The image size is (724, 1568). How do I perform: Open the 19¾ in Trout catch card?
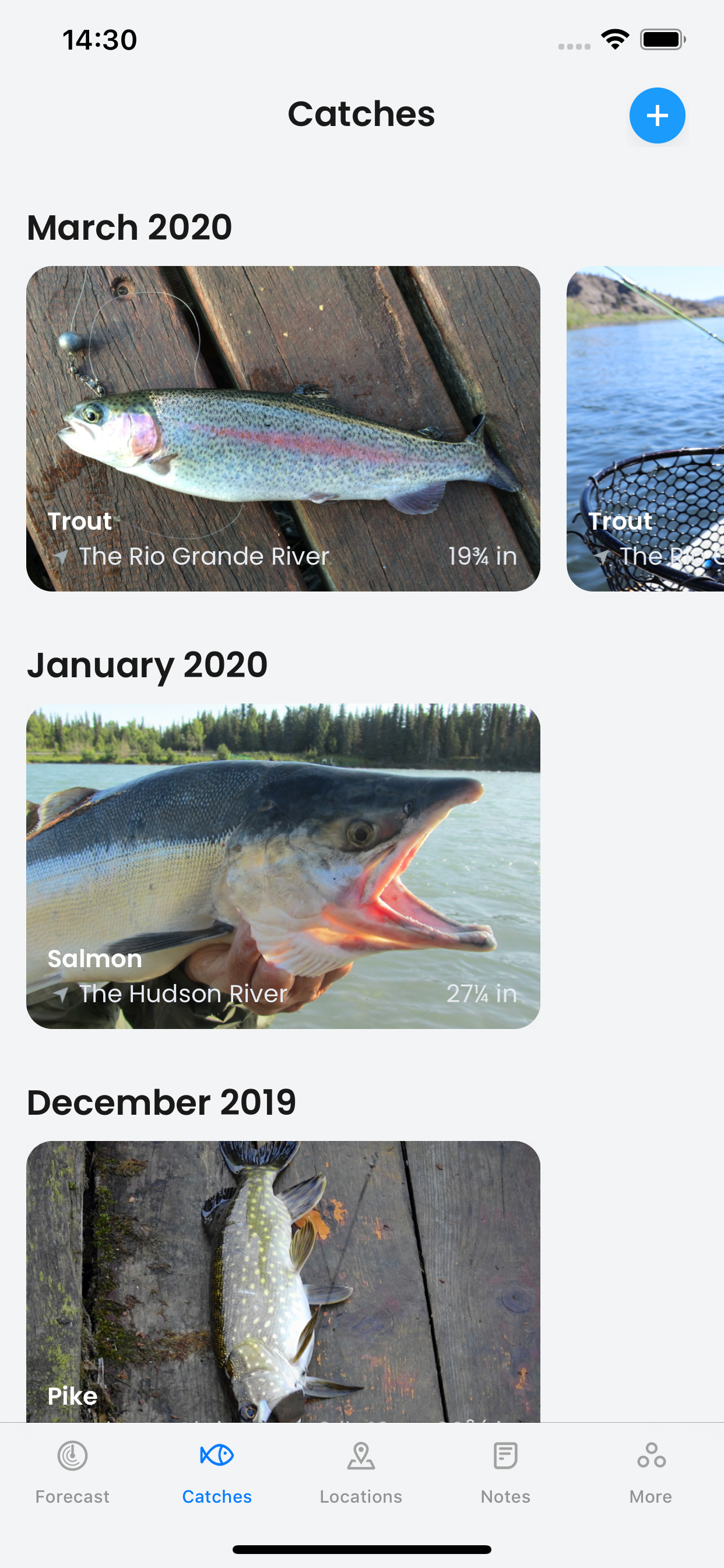(283, 428)
